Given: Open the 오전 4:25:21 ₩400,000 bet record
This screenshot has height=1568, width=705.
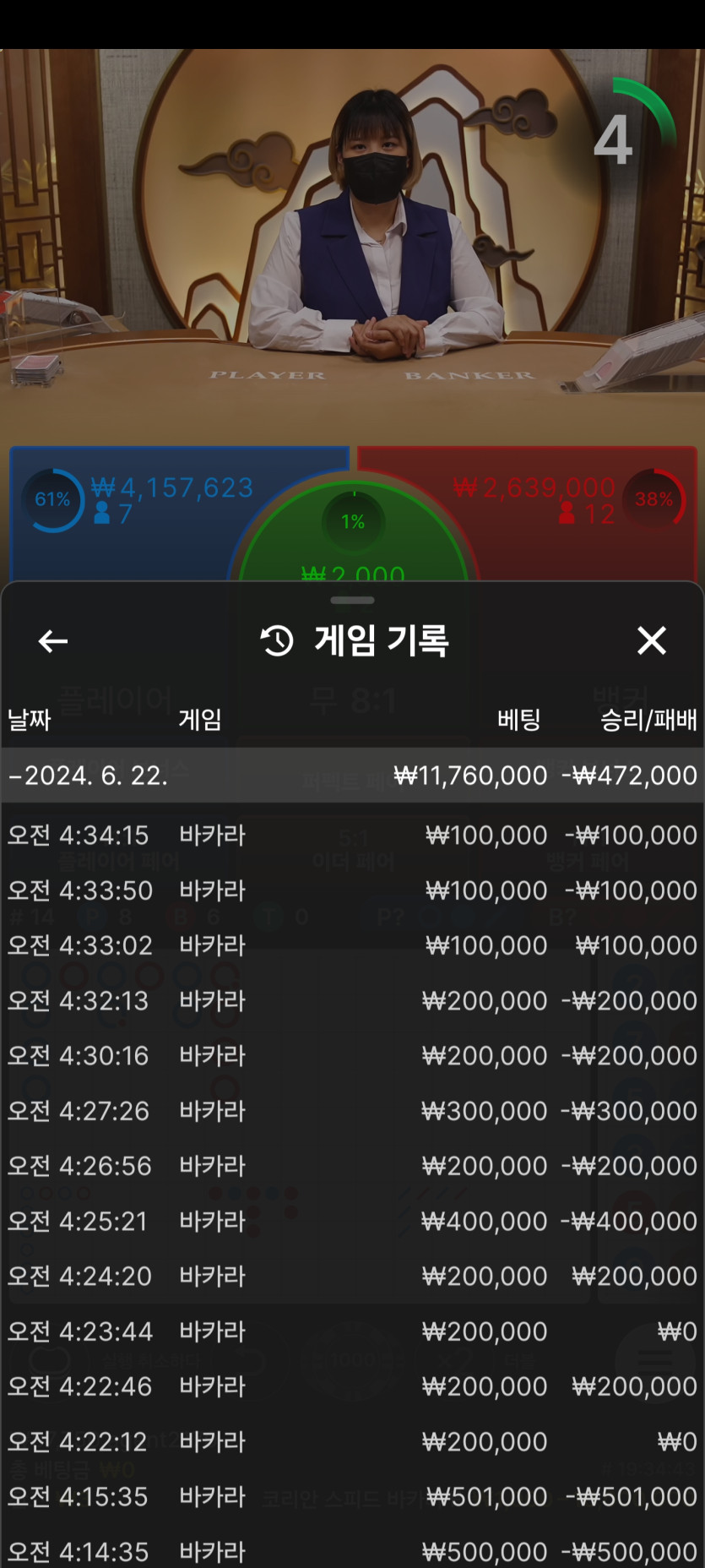Looking at the screenshot, I should coord(352,1221).
